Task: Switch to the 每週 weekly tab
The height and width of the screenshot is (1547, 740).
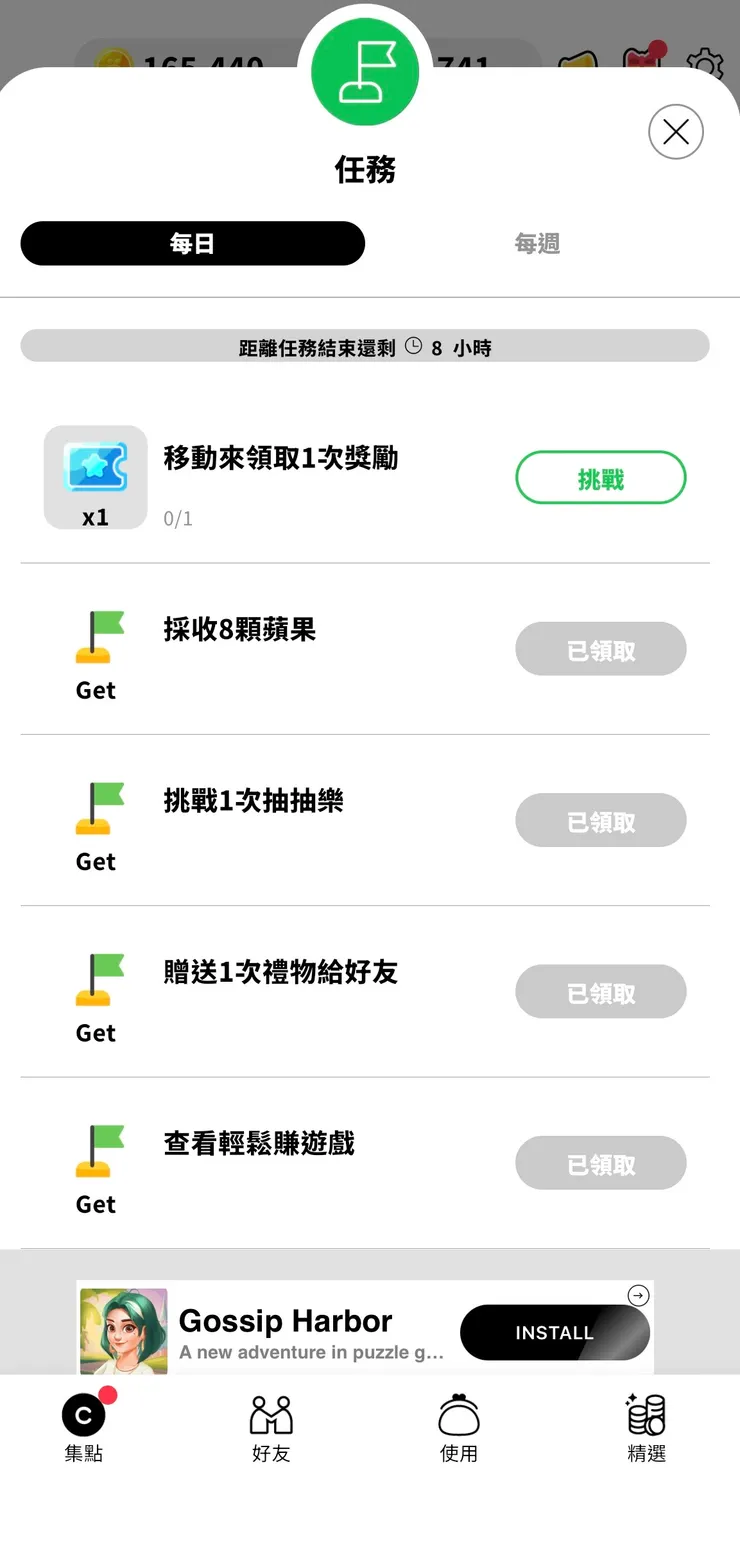Action: [536, 243]
